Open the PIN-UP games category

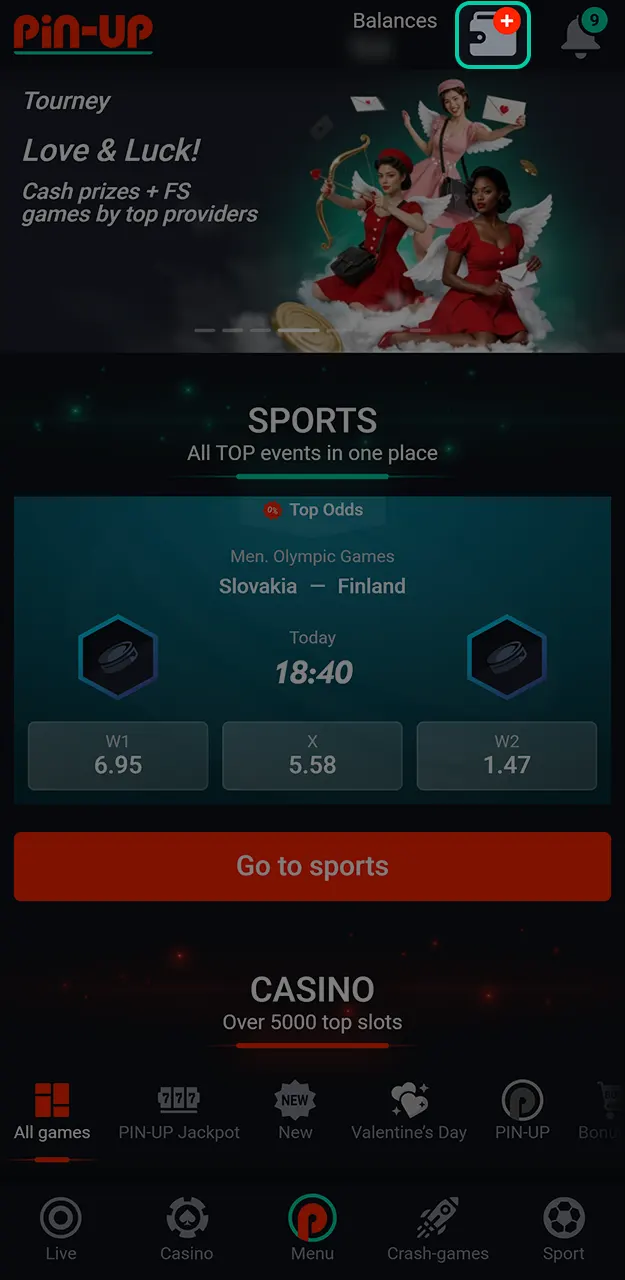522,1112
